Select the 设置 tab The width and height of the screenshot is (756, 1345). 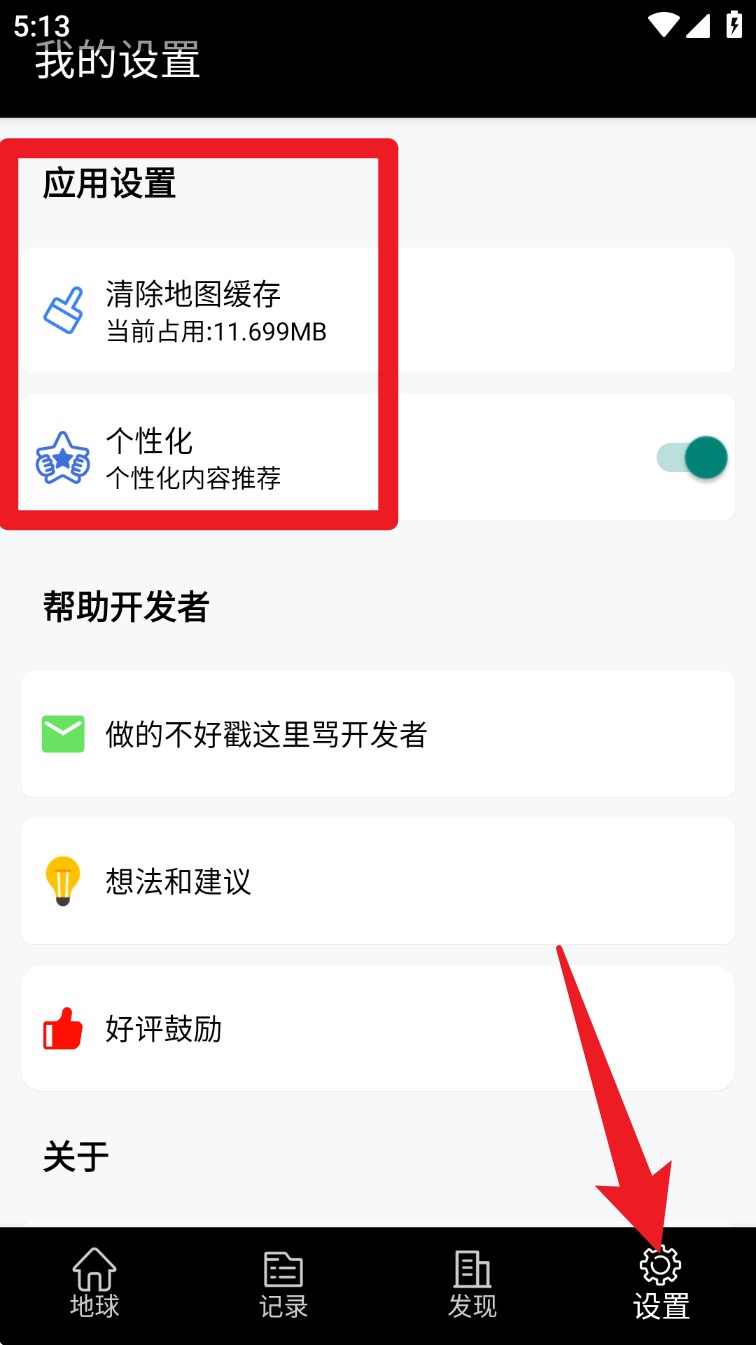(x=661, y=1285)
